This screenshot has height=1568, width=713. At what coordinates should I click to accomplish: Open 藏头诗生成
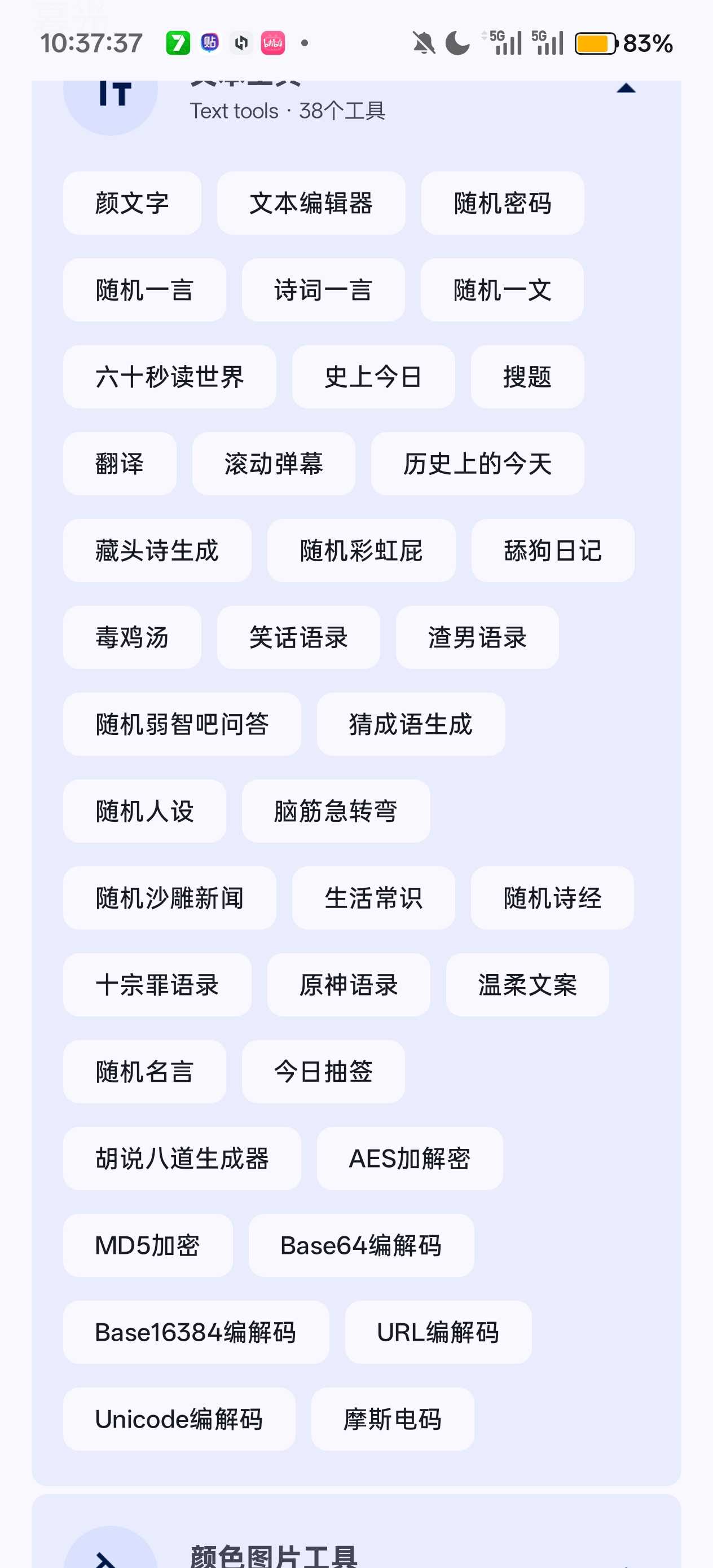click(x=157, y=551)
